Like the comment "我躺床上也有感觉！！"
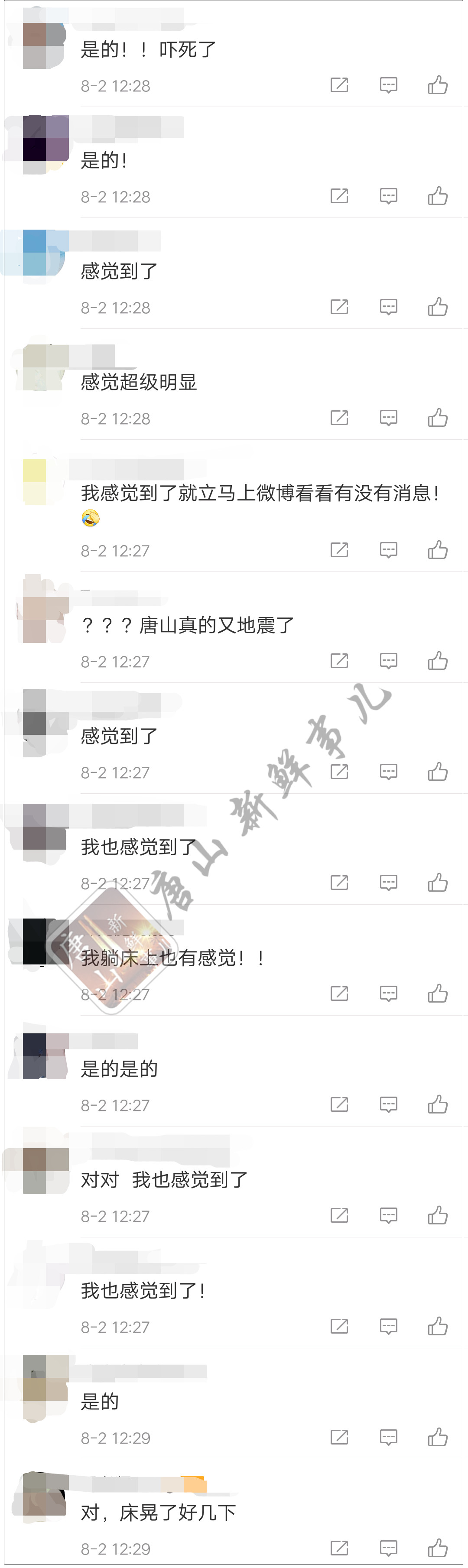This screenshot has width=468, height=1568. [x=438, y=994]
